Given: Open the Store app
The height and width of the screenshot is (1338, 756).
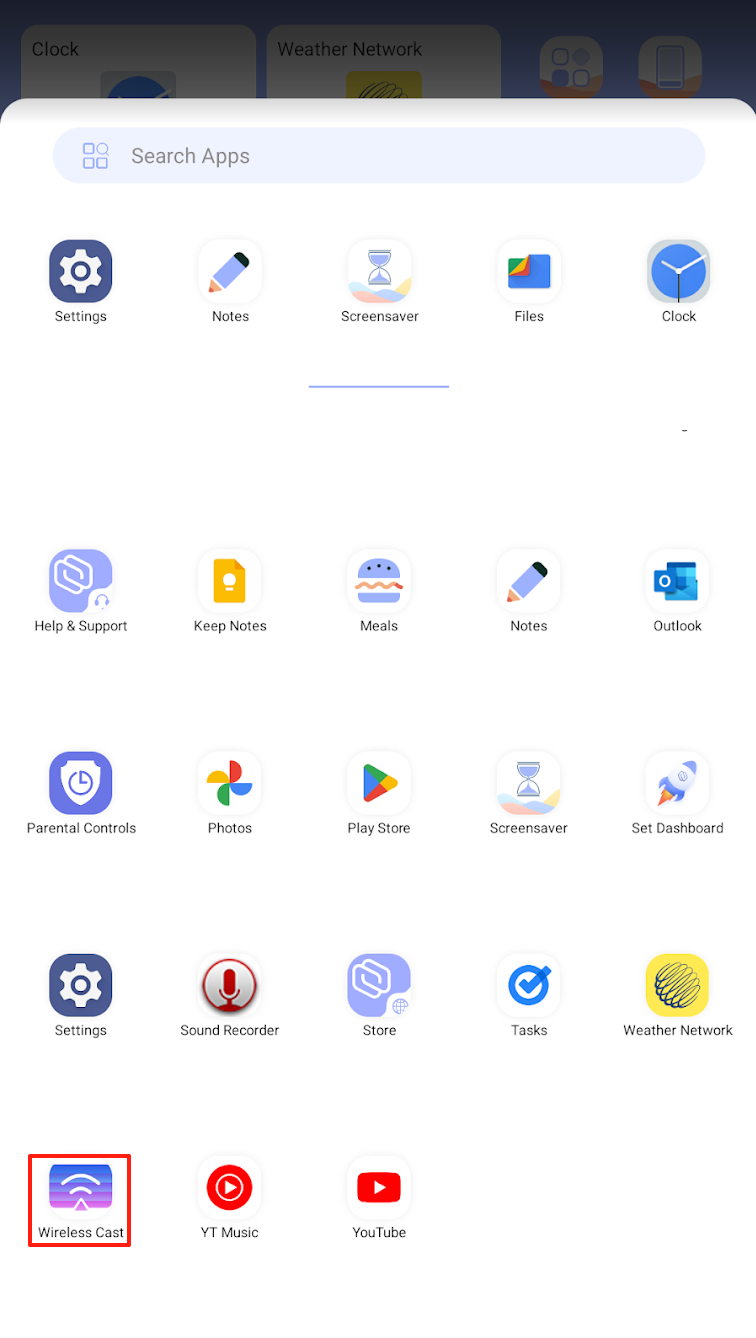Looking at the screenshot, I should [x=379, y=986].
